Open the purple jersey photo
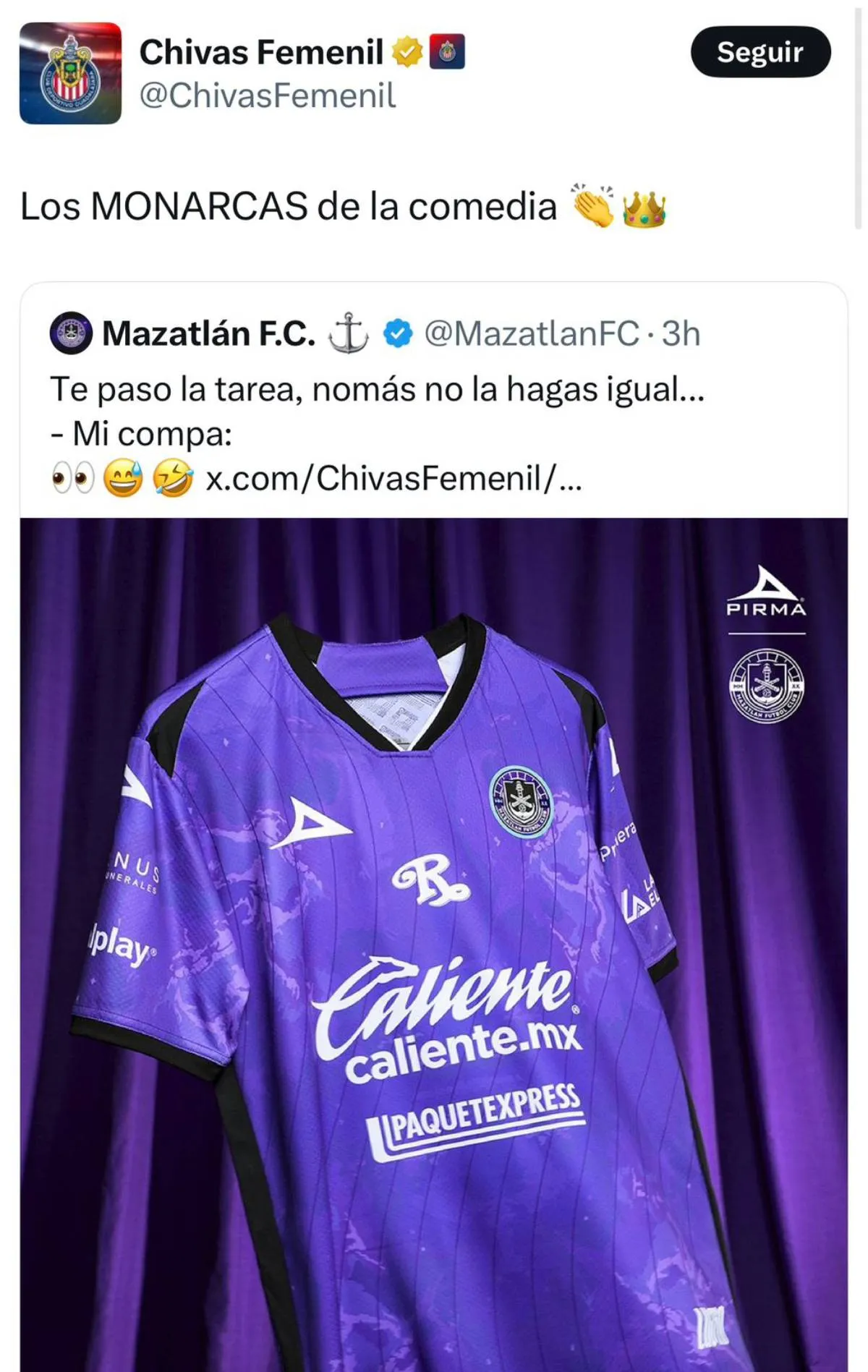The width and height of the screenshot is (868, 1372). [434, 940]
